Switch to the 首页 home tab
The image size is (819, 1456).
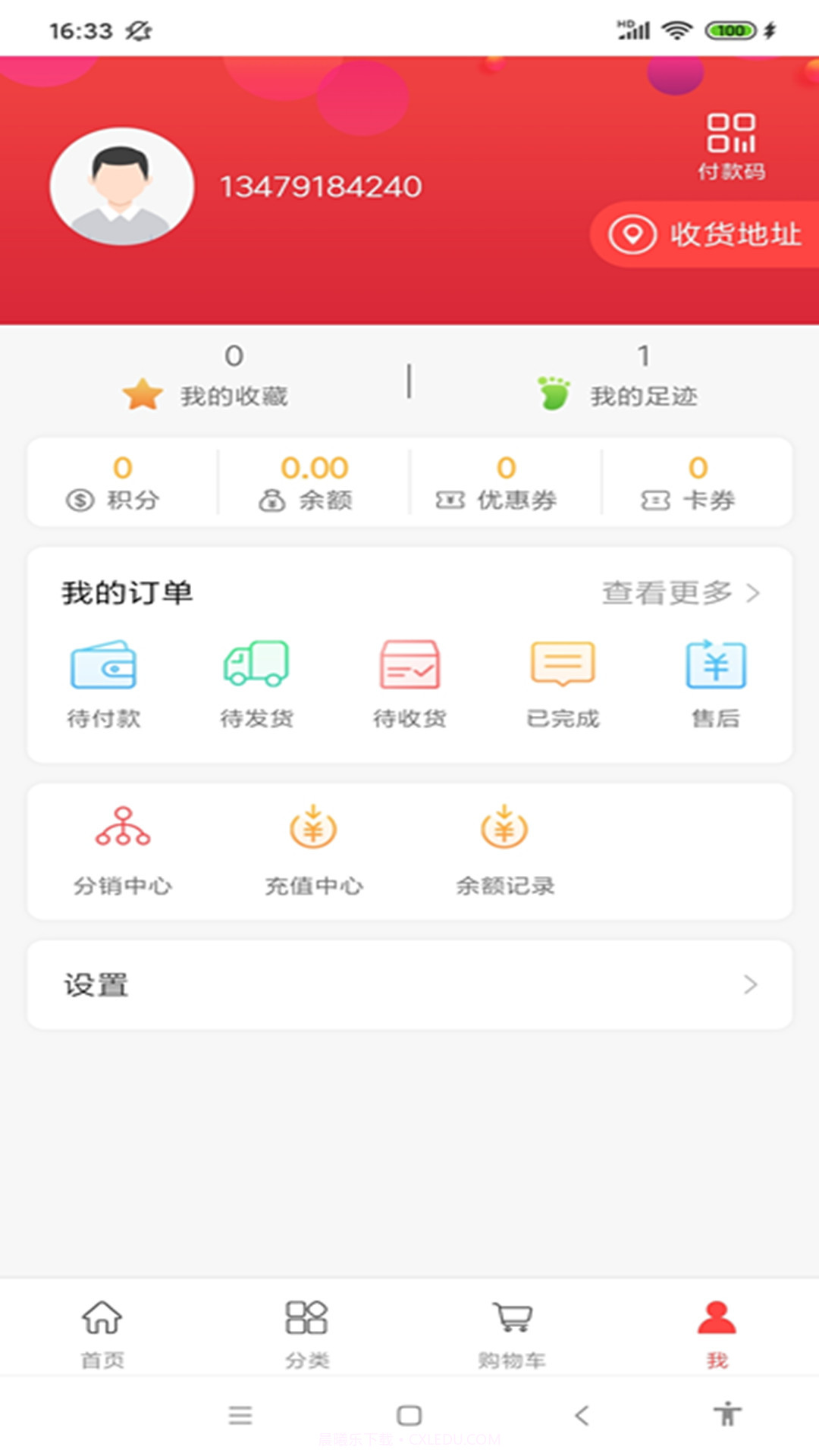(102, 1318)
